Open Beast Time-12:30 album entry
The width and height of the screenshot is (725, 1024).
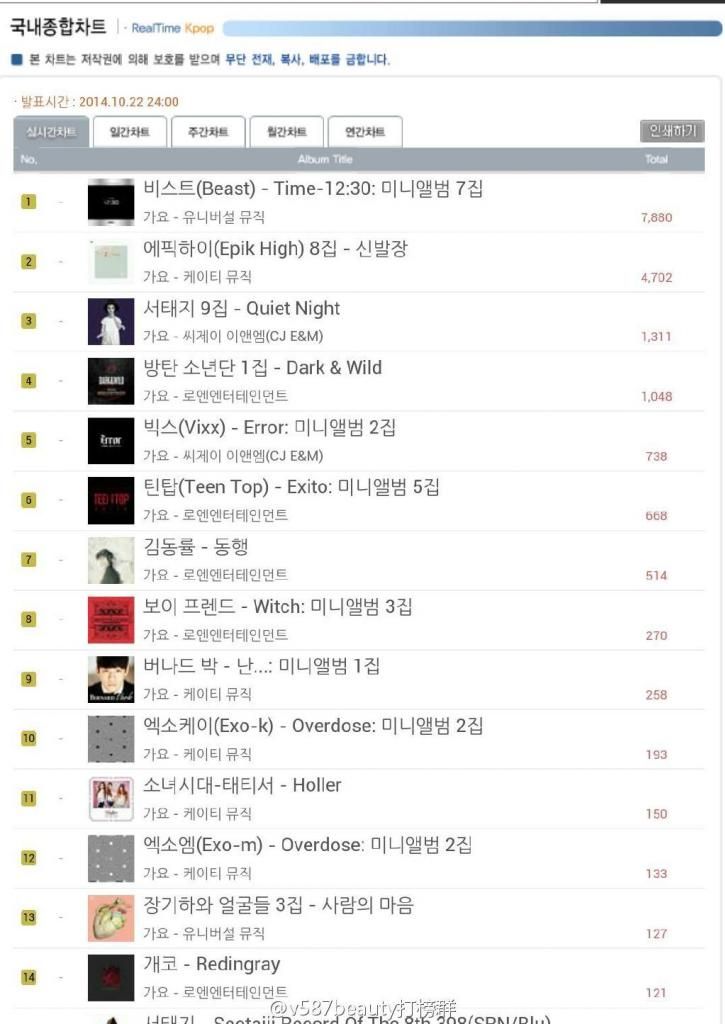point(313,189)
